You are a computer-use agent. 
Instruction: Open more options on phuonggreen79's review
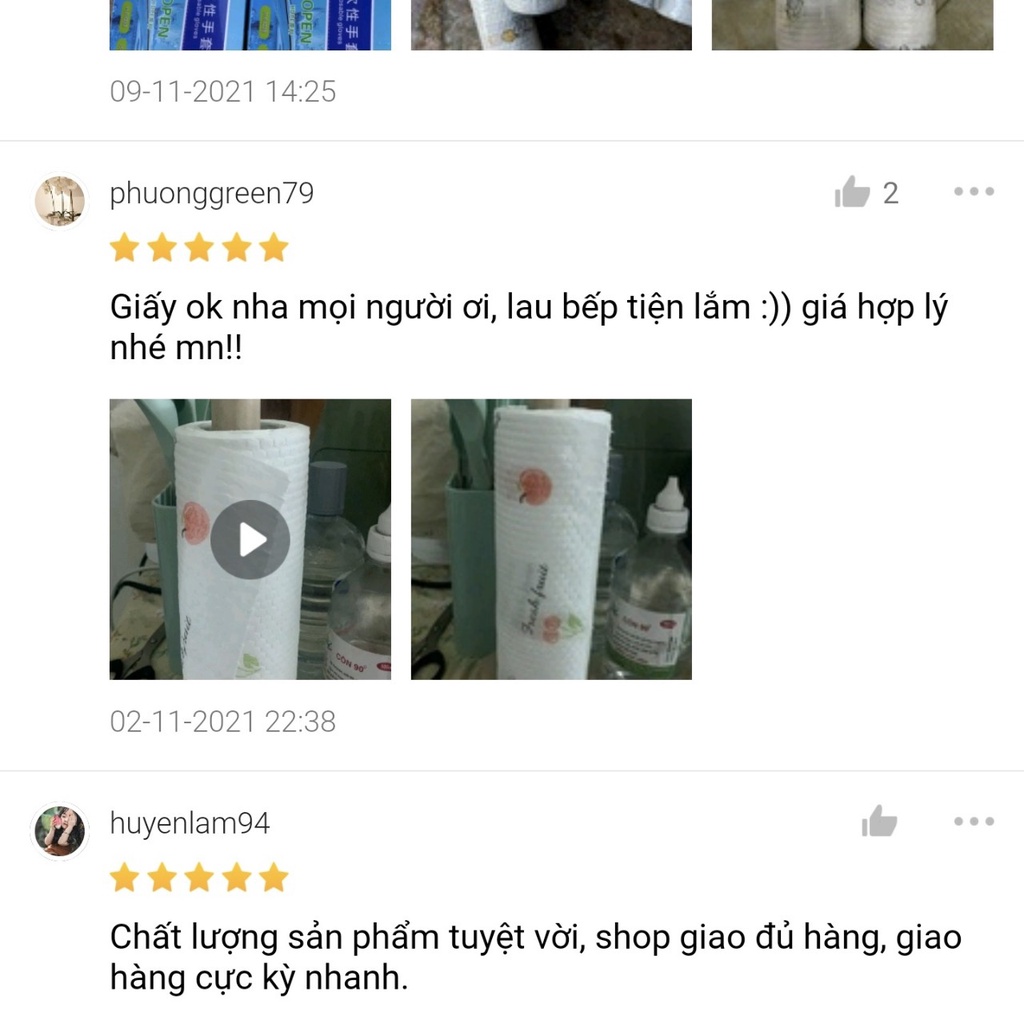(973, 192)
